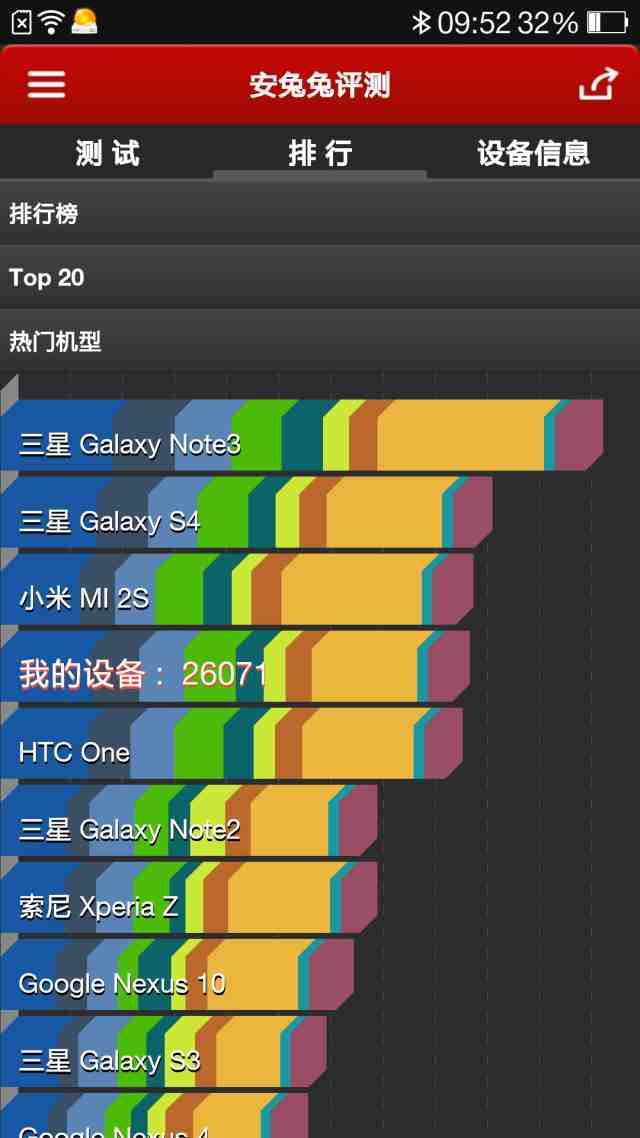View the Google Nexus 10 entry
Screen dimensions: 640x1138
point(177,975)
